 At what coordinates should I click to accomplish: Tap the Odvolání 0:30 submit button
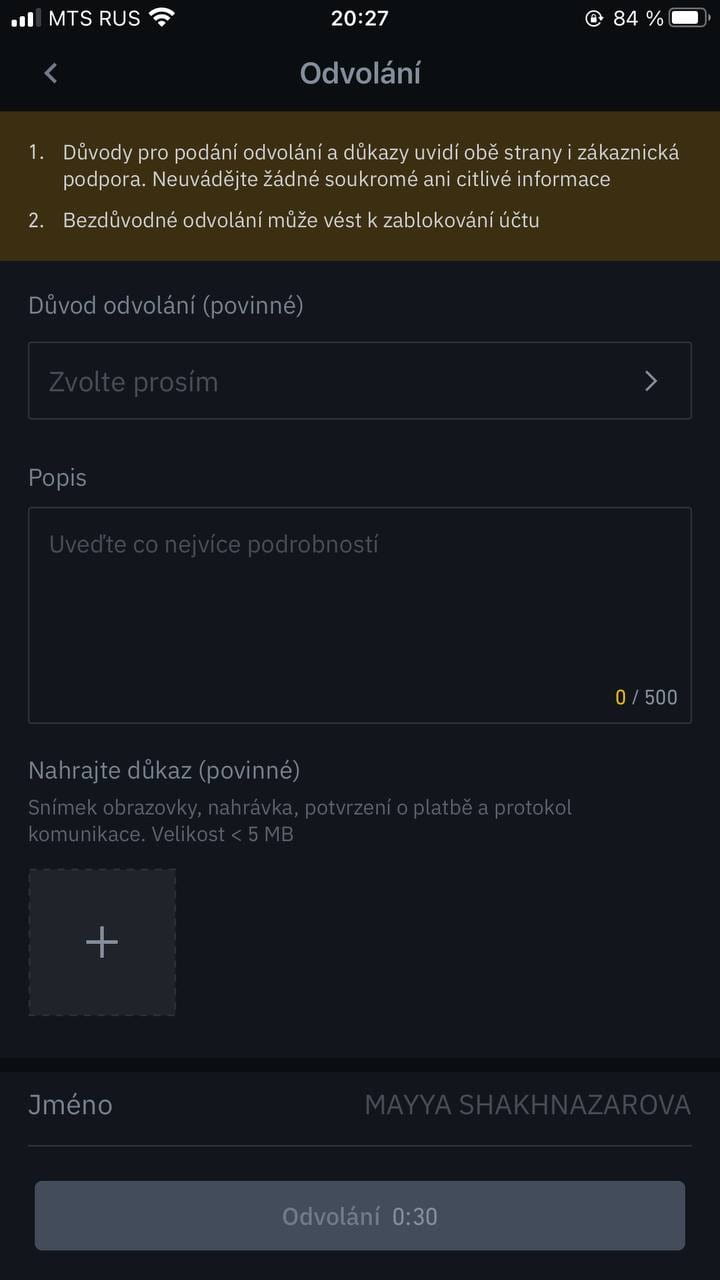coord(360,1216)
